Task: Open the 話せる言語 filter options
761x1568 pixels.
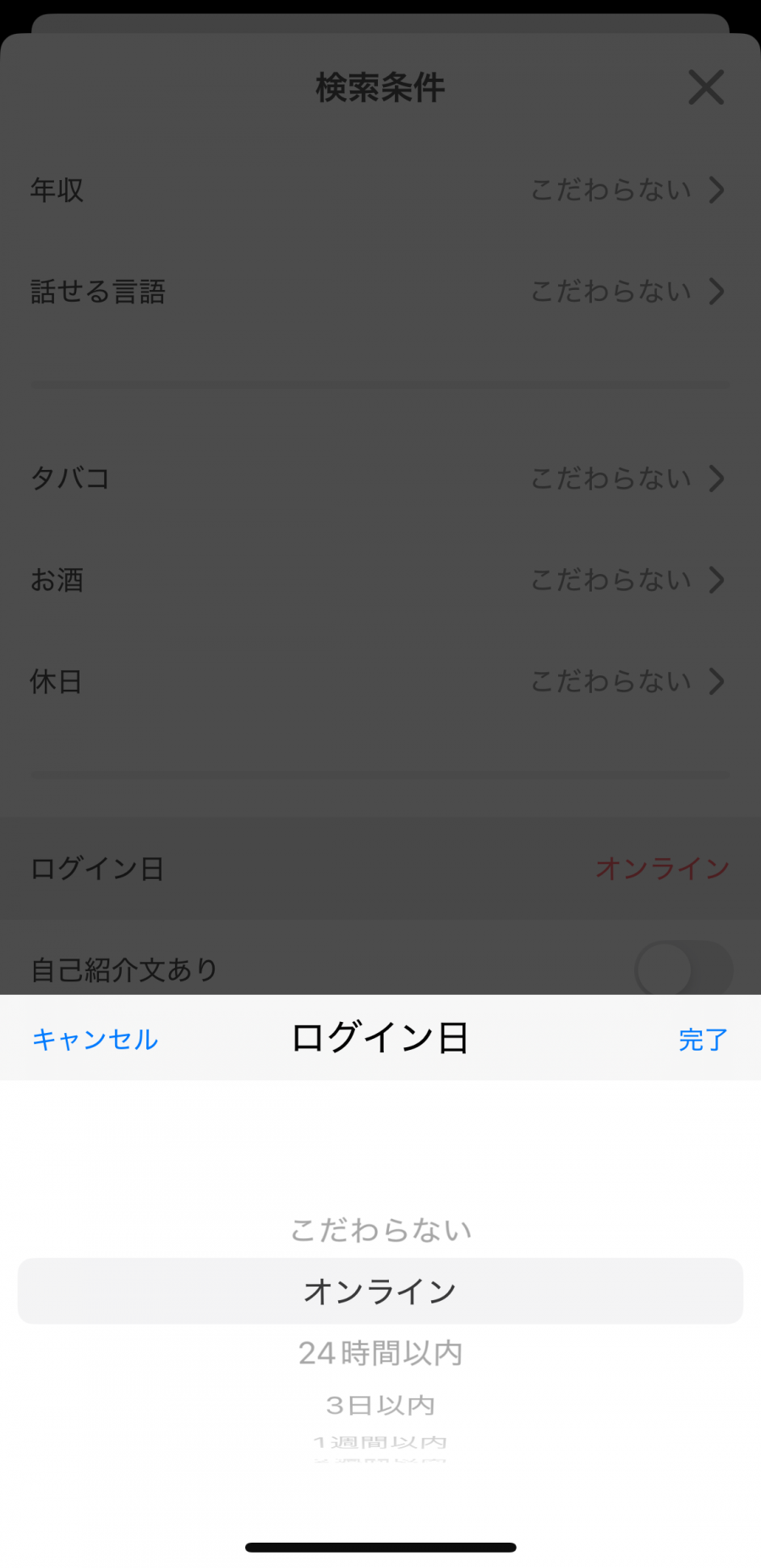Action: 380,292
